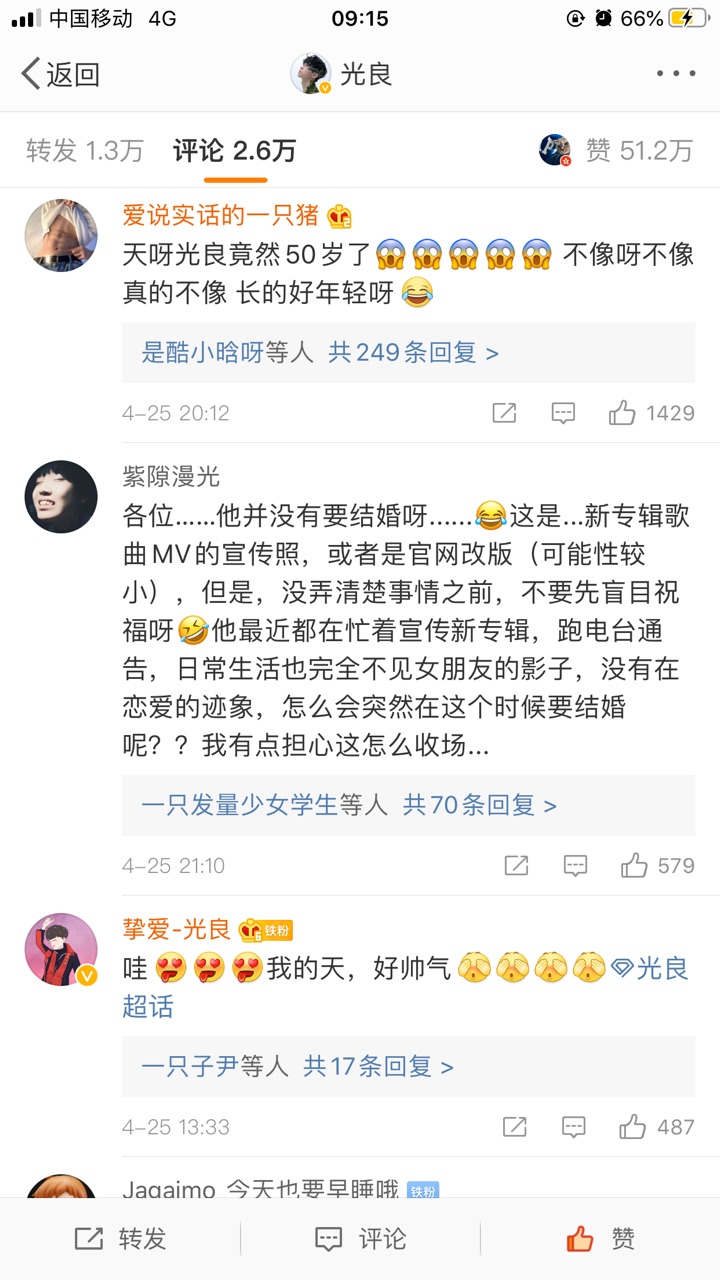Like 紫隙漫光's comment with 579 likes
This screenshot has width=720, height=1280.
point(657,865)
